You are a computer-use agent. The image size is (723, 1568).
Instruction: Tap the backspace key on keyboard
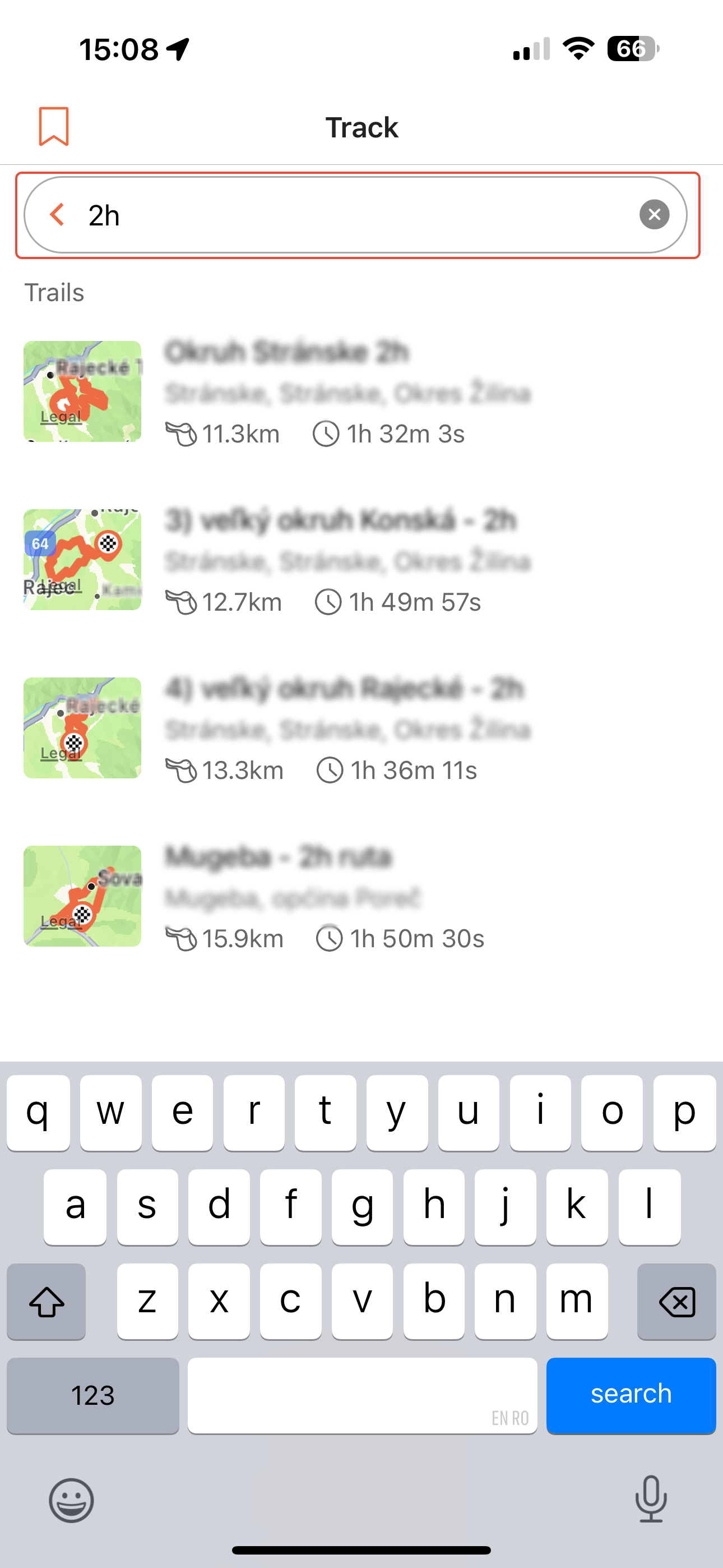pos(676,1302)
